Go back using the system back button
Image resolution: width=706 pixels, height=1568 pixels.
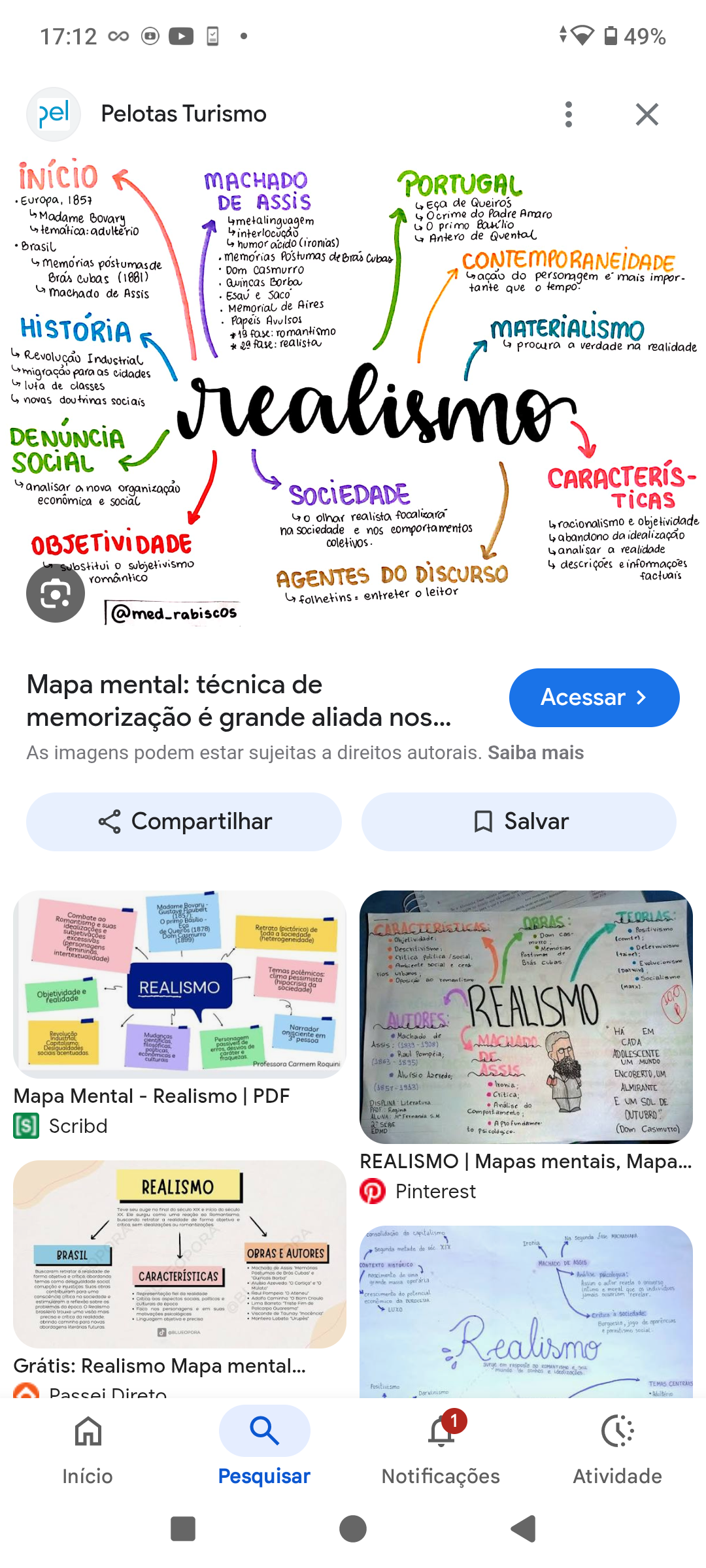(x=523, y=1529)
